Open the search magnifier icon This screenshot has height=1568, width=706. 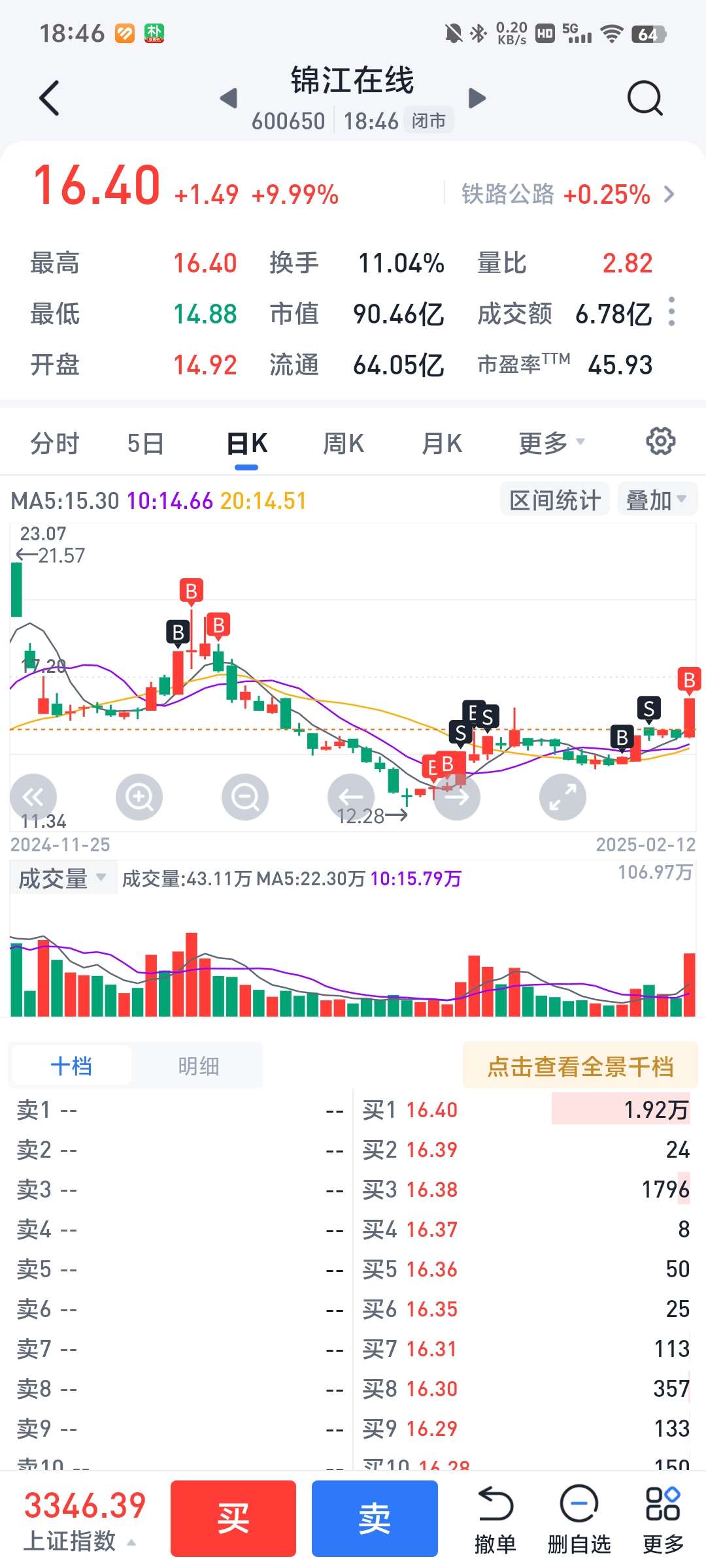tap(645, 98)
